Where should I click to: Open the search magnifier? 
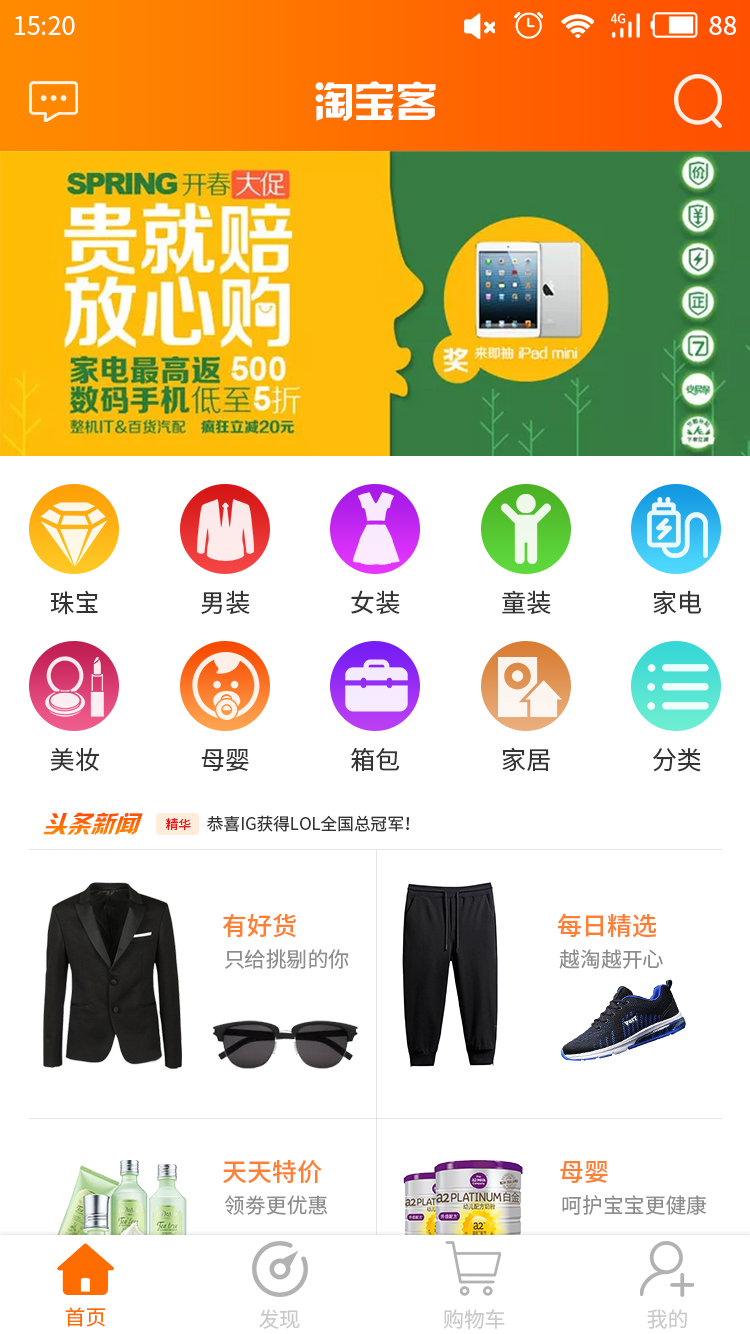[x=697, y=101]
